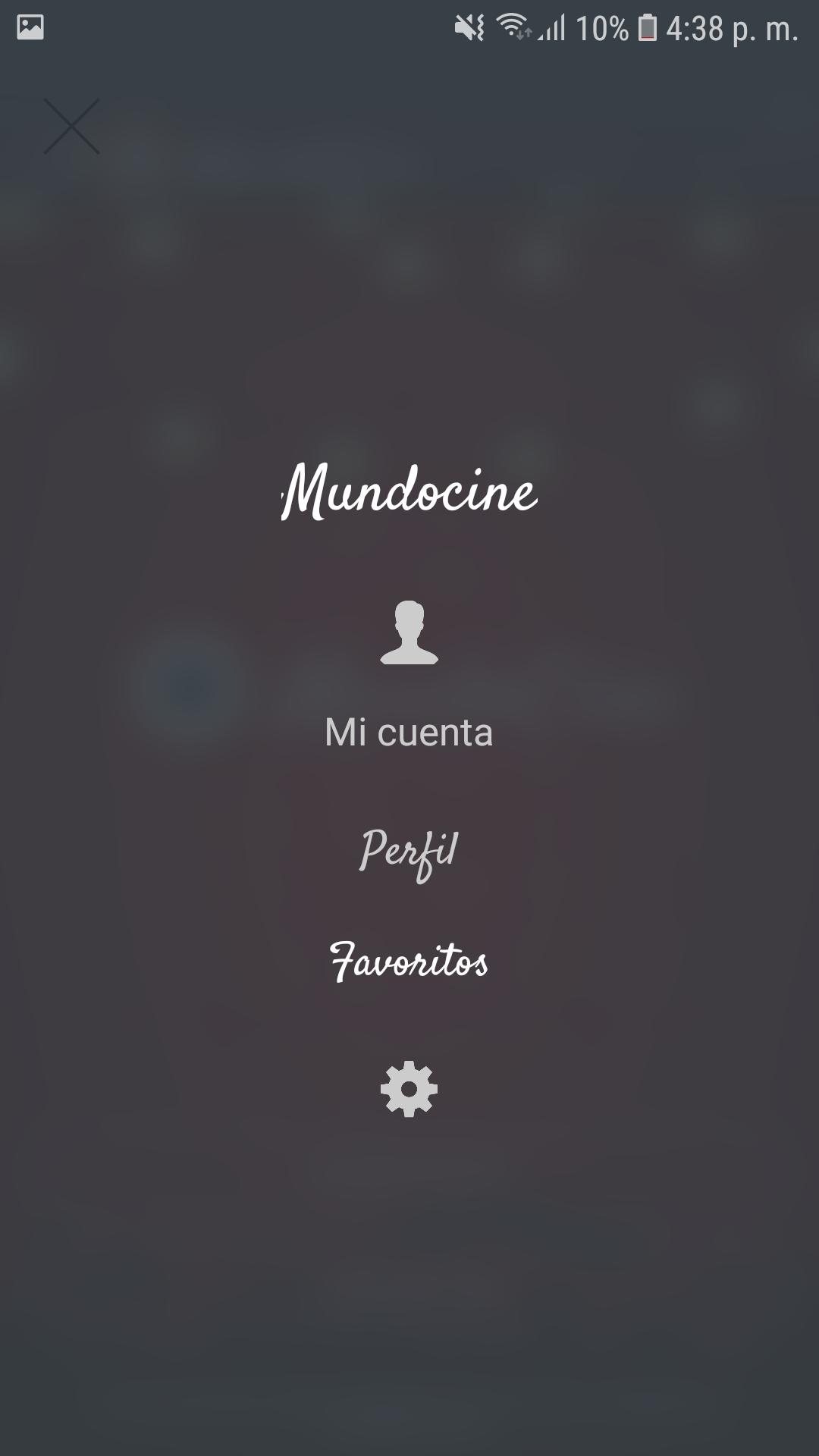819x1456 pixels.
Task: Open the settings gear
Action: tap(409, 1089)
